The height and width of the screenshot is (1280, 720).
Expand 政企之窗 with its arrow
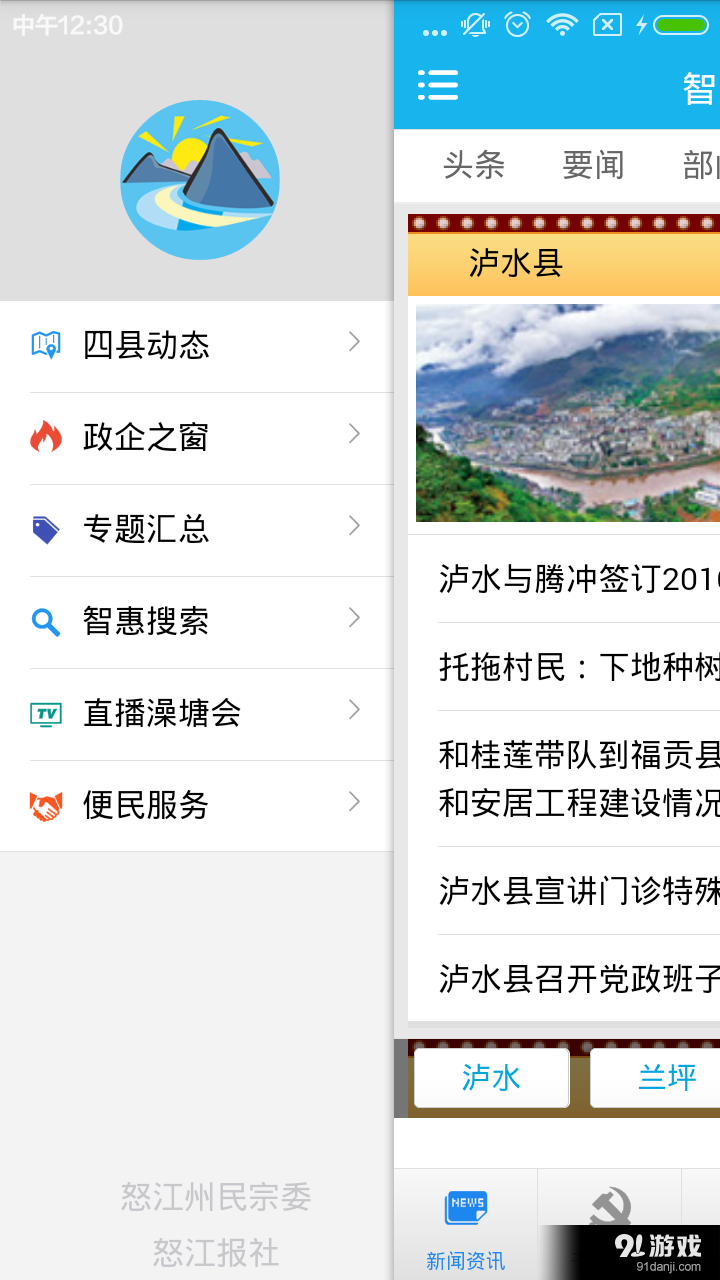[353, 433]
